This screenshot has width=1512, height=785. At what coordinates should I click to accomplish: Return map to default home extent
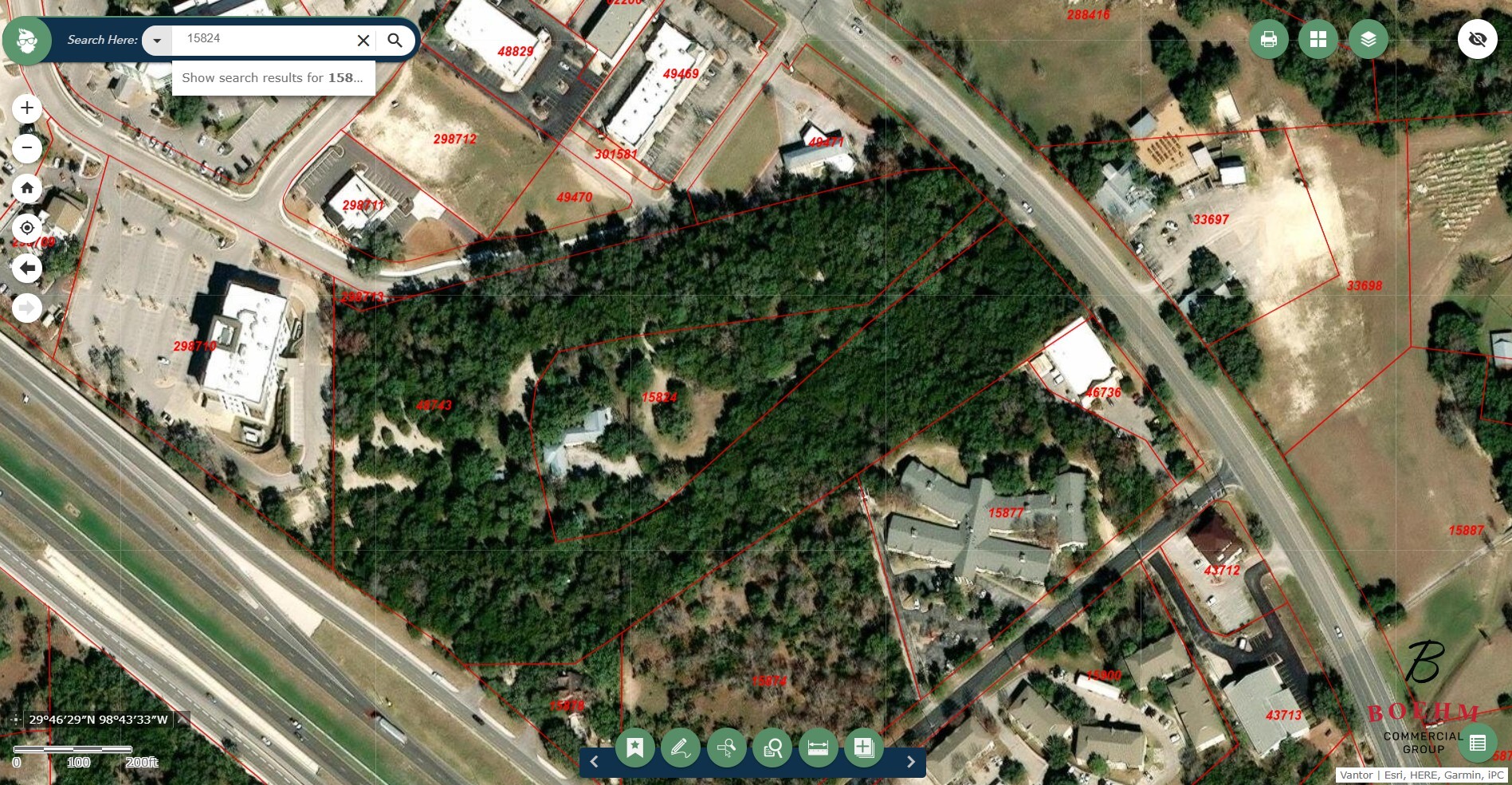click(x=27, y=188)
